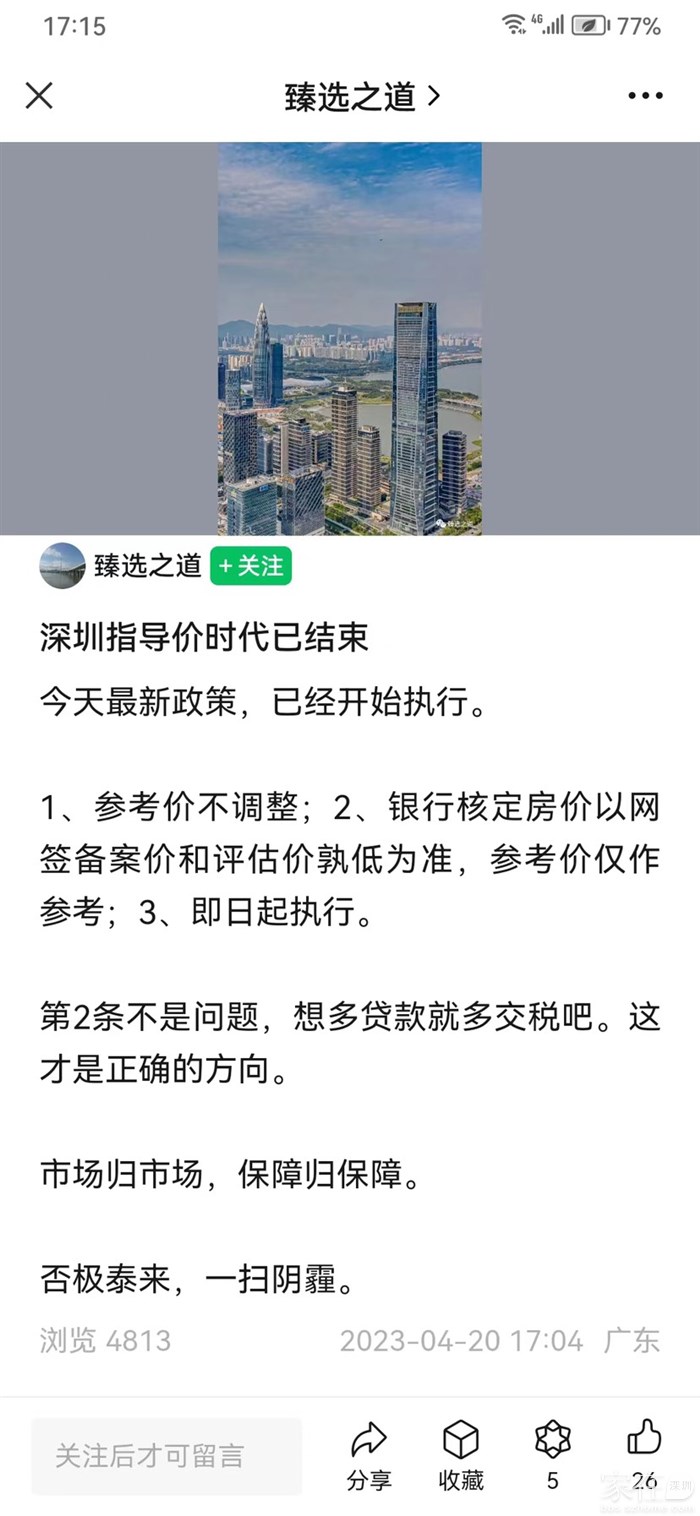Close the article page
This screenshot has width=700, height=1516.
pos(39,96)
